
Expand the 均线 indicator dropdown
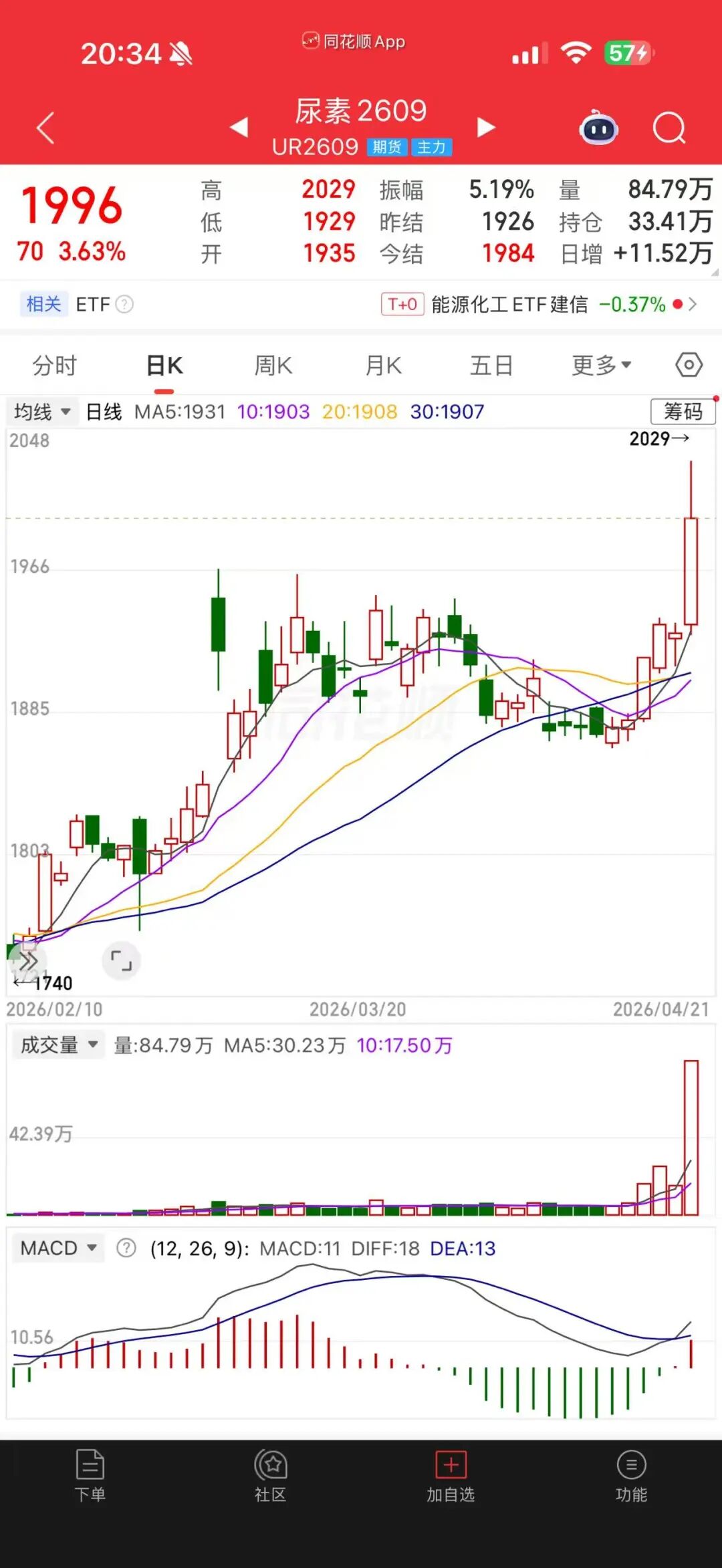coord(41,412)
